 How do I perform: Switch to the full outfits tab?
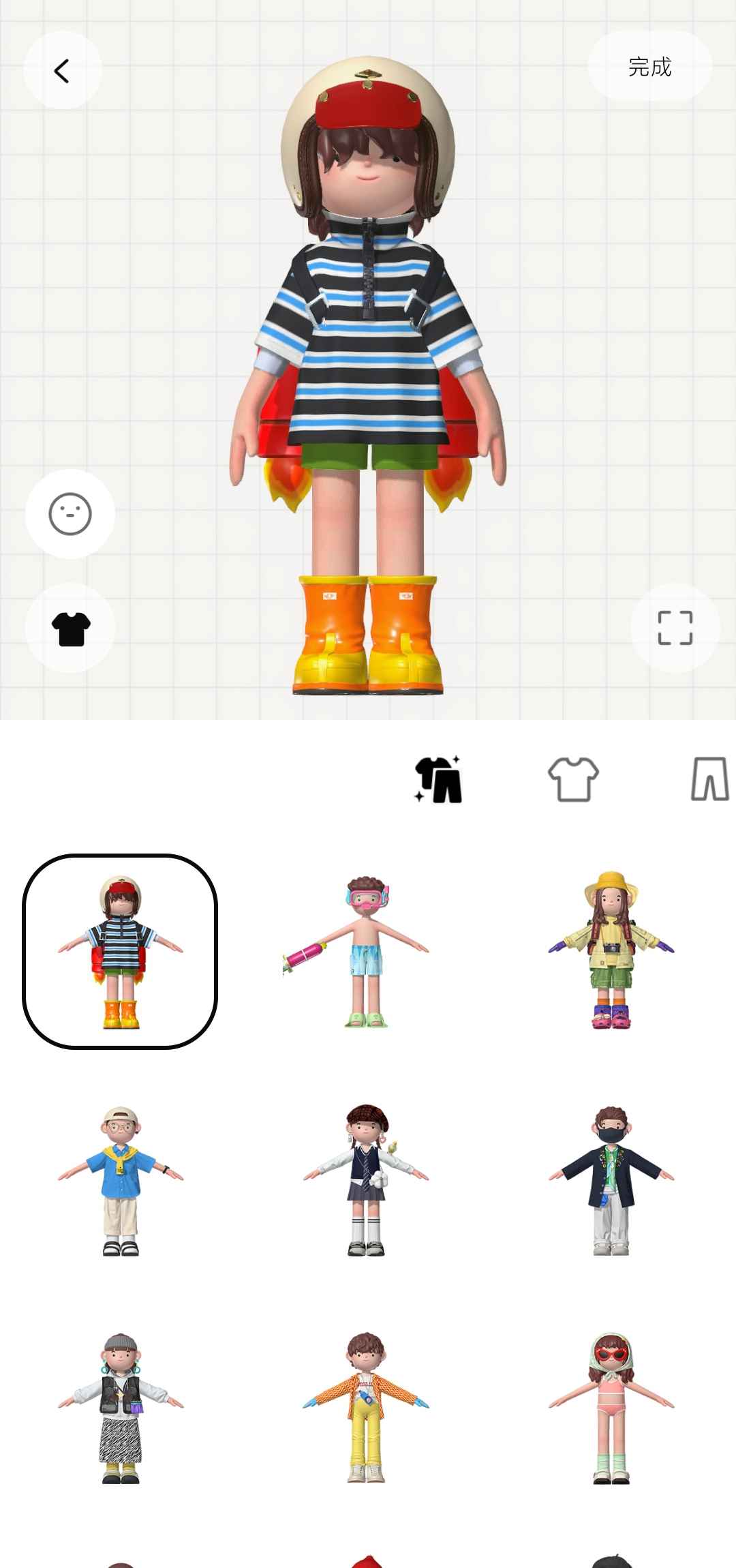click(438, 779)
